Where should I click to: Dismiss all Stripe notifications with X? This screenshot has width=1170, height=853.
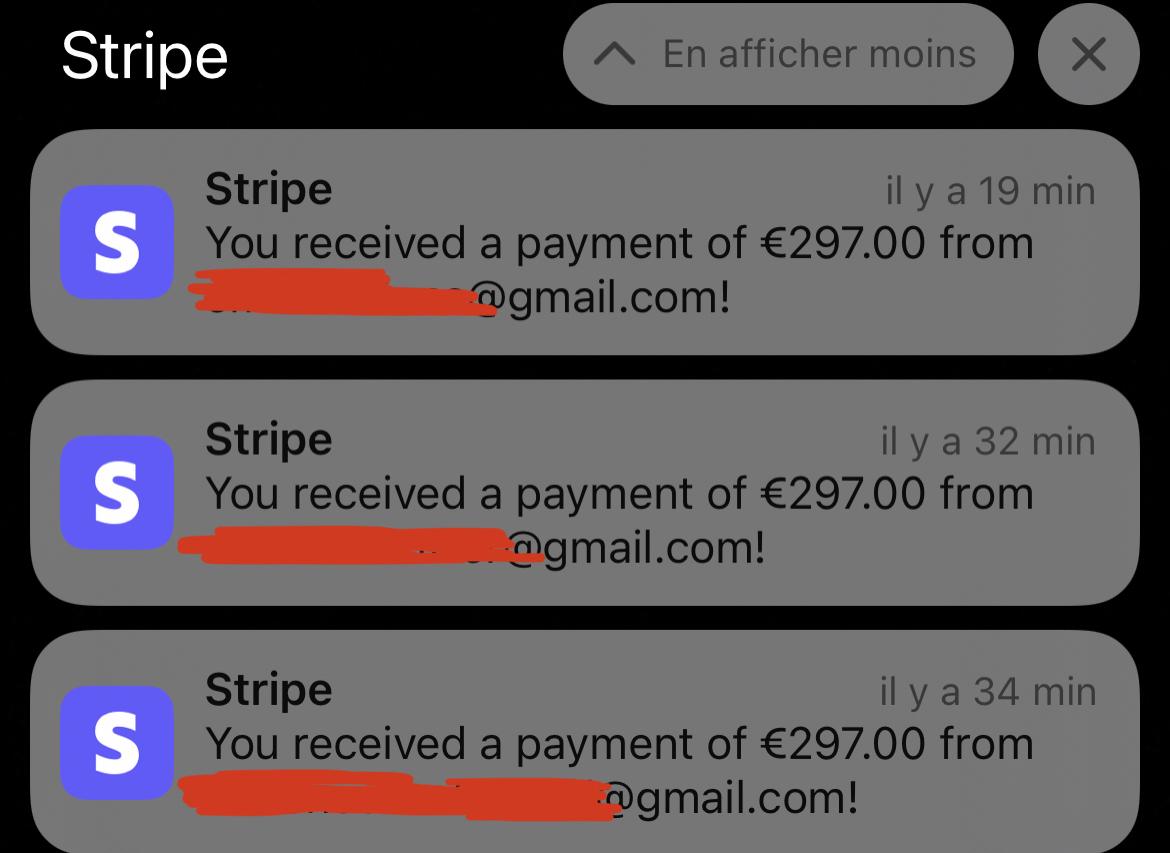tap(1088, 55)
